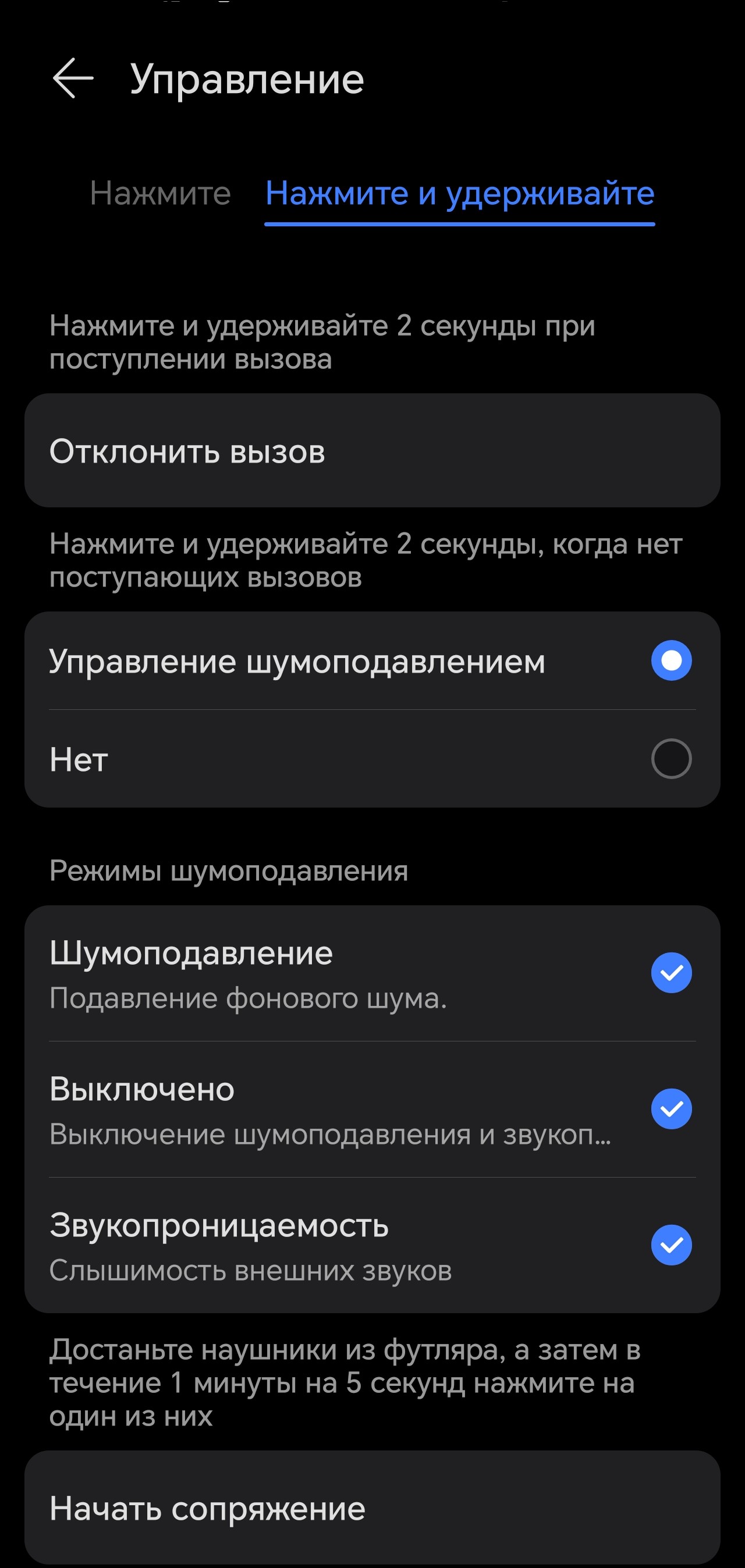Toggle the Звукопроницаемость mode checkbox
Image resolution: width=745 pixels, height=1568 pixels.
pos(670,1246)
